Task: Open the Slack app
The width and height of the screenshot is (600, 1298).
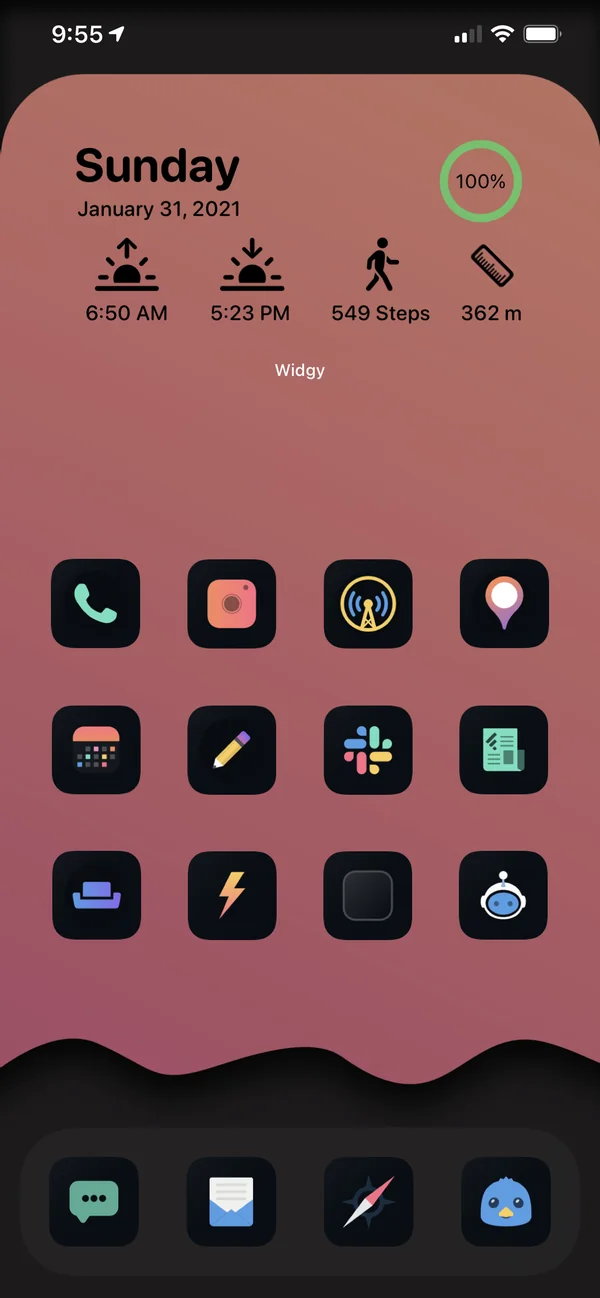Action: pos(368,749)
